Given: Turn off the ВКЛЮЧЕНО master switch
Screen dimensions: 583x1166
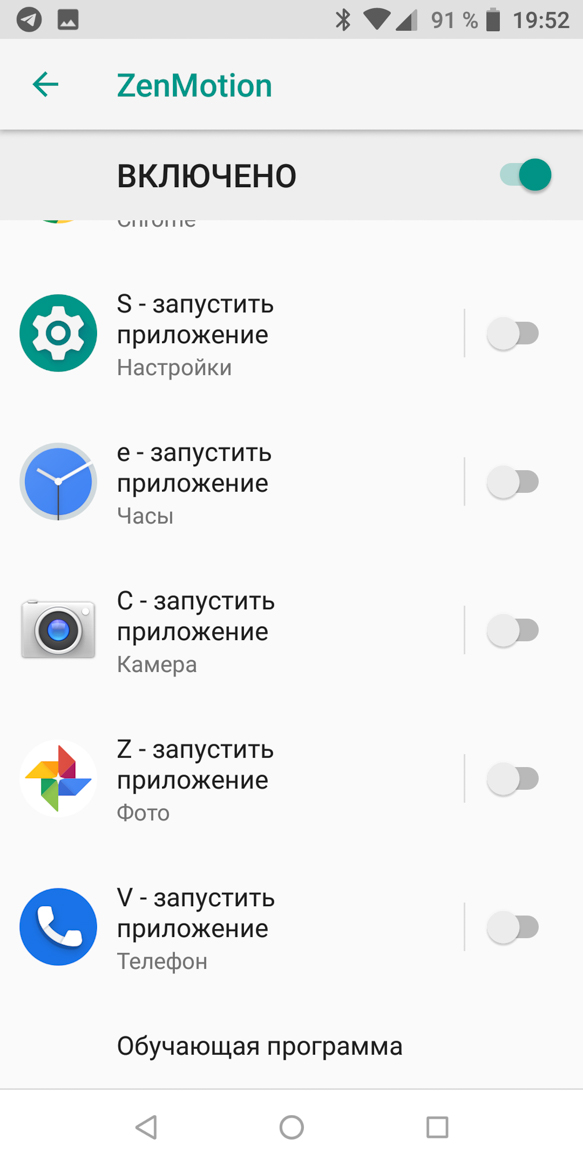Looking at the screenshot, I should coord(526,175).
